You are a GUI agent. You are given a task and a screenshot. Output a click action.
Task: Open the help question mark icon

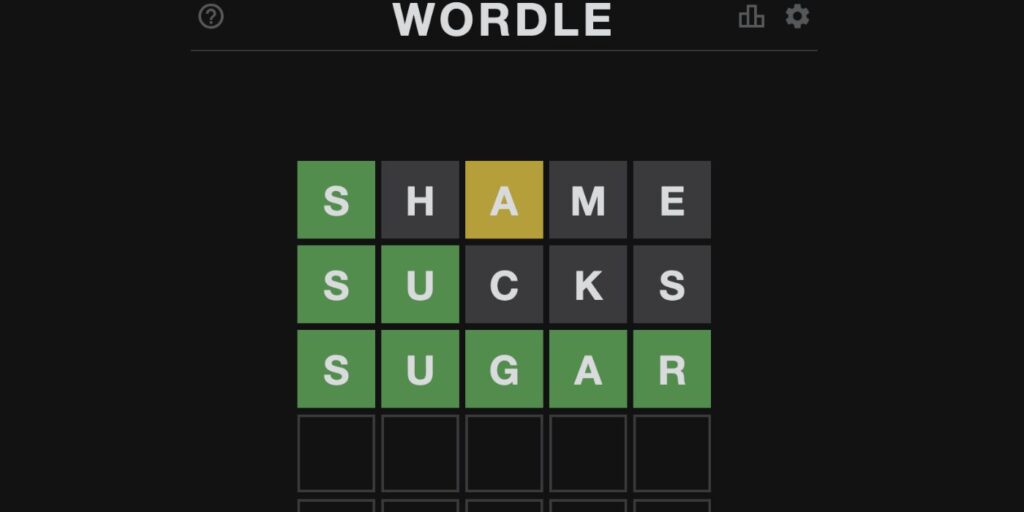pos(211,16)
